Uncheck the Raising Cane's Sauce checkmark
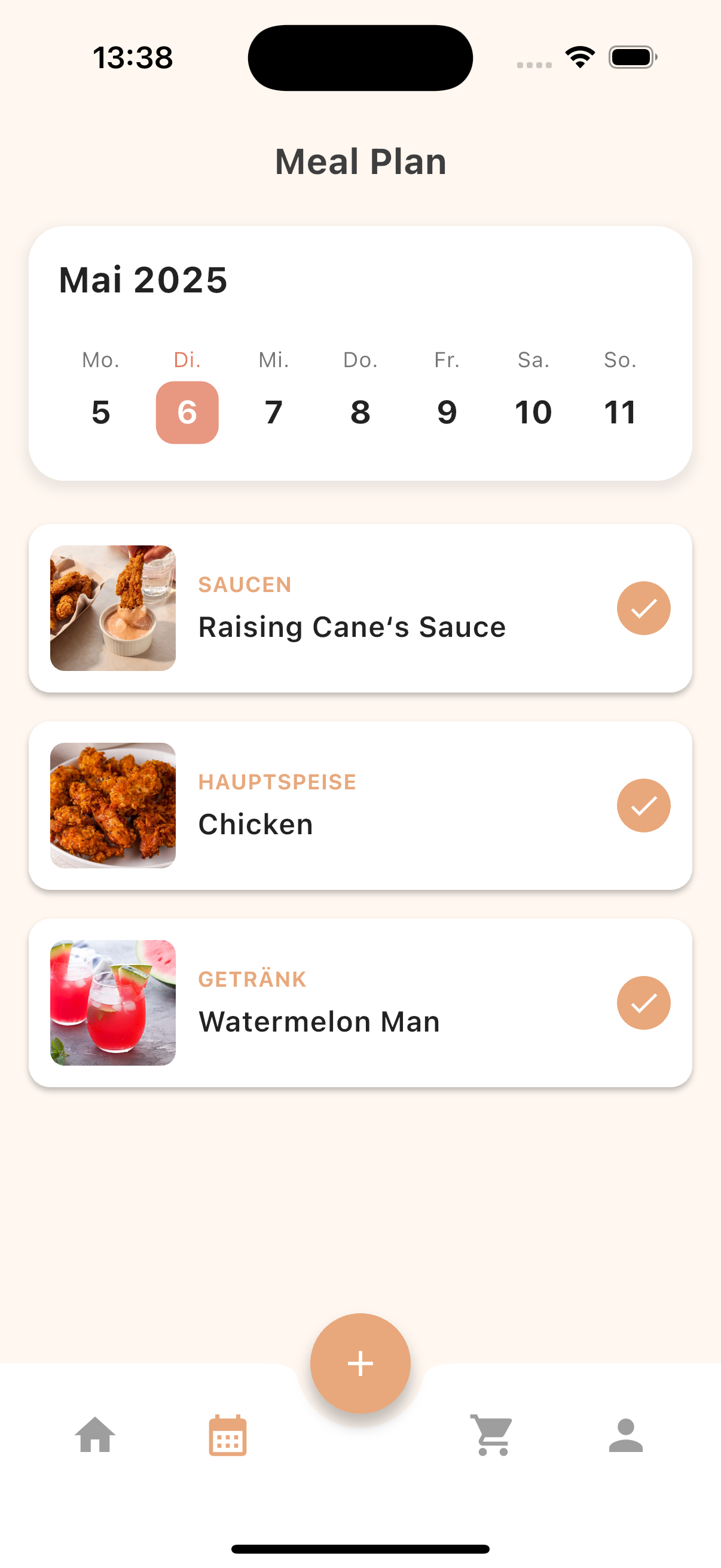 coord(643,608)
